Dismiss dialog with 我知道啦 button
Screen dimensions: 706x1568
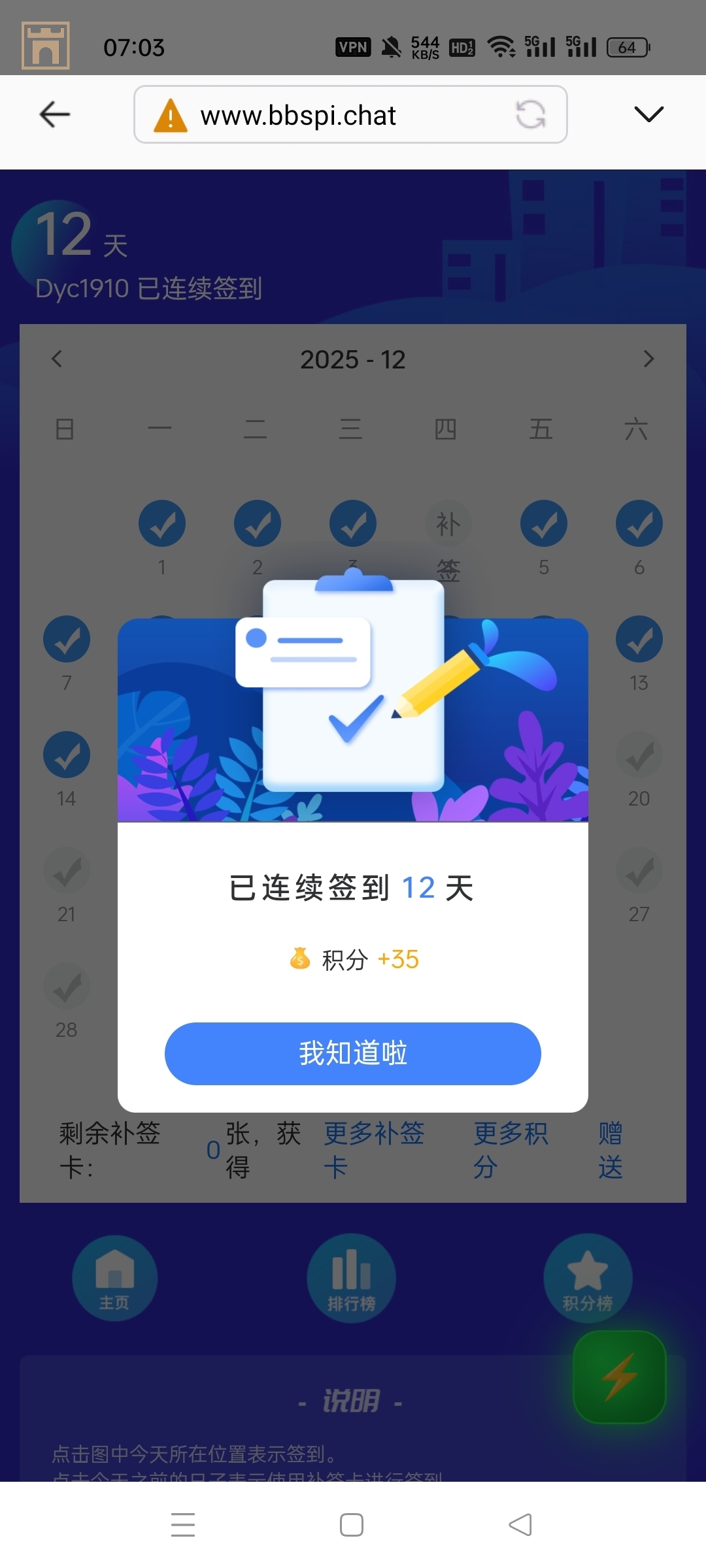tap(352, 1053)
